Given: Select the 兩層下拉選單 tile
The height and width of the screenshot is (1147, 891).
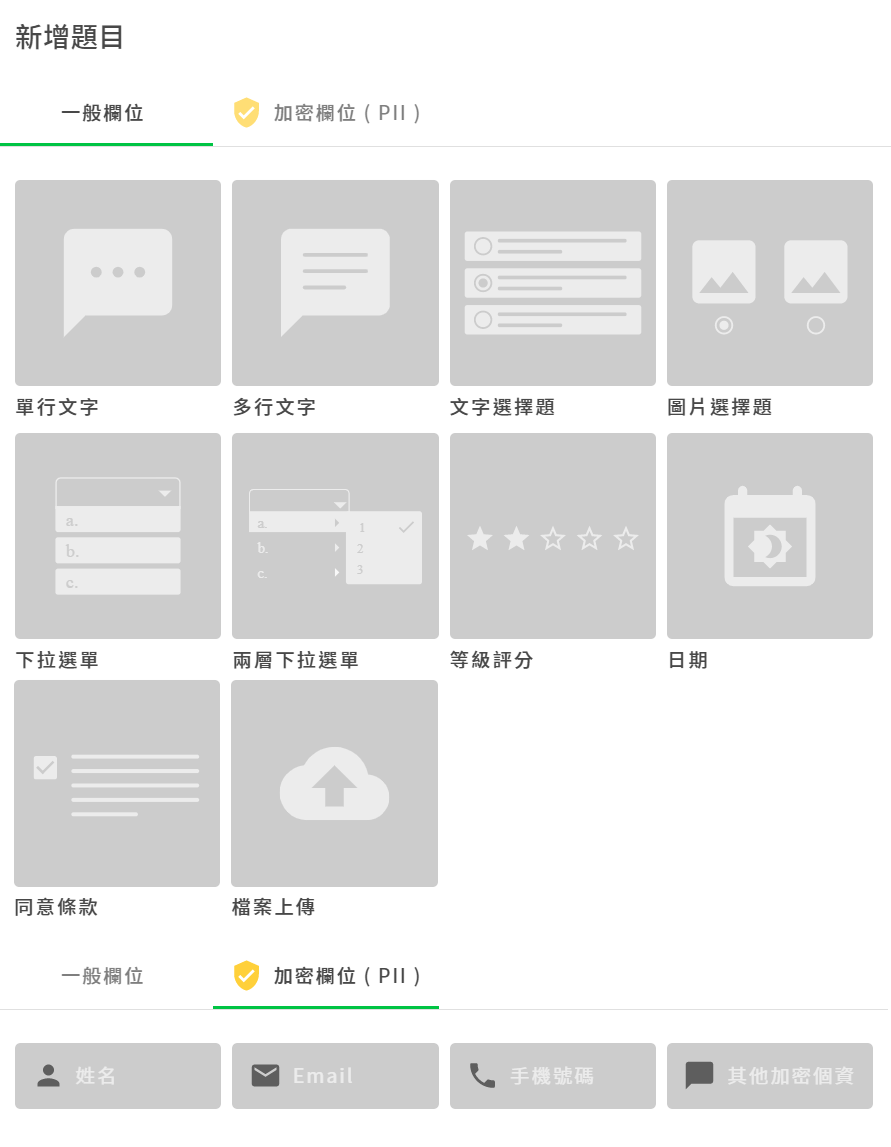Looking at the screenshot, I should point(335,536).
